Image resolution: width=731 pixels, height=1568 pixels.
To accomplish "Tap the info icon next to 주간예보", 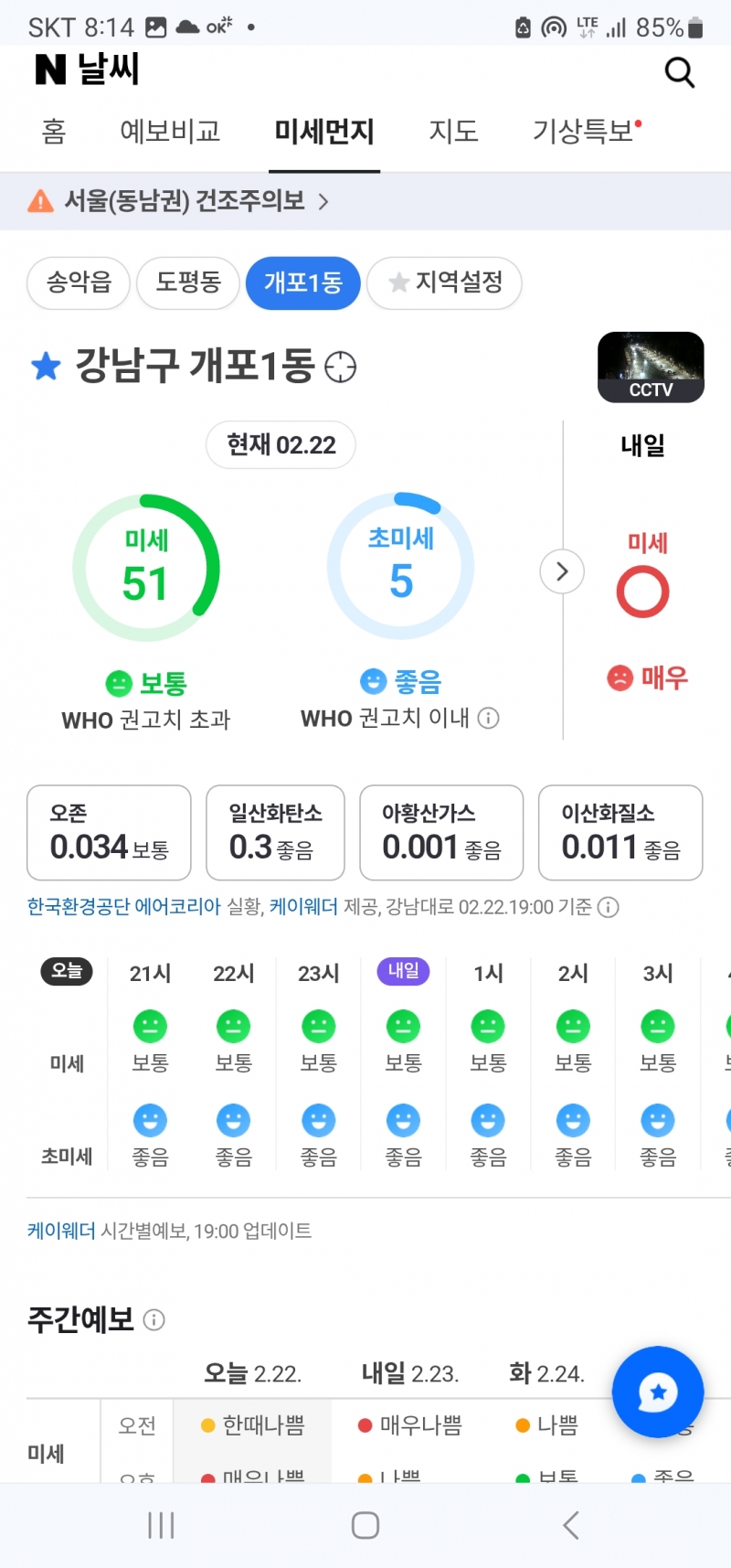I will click(154, 1320).
